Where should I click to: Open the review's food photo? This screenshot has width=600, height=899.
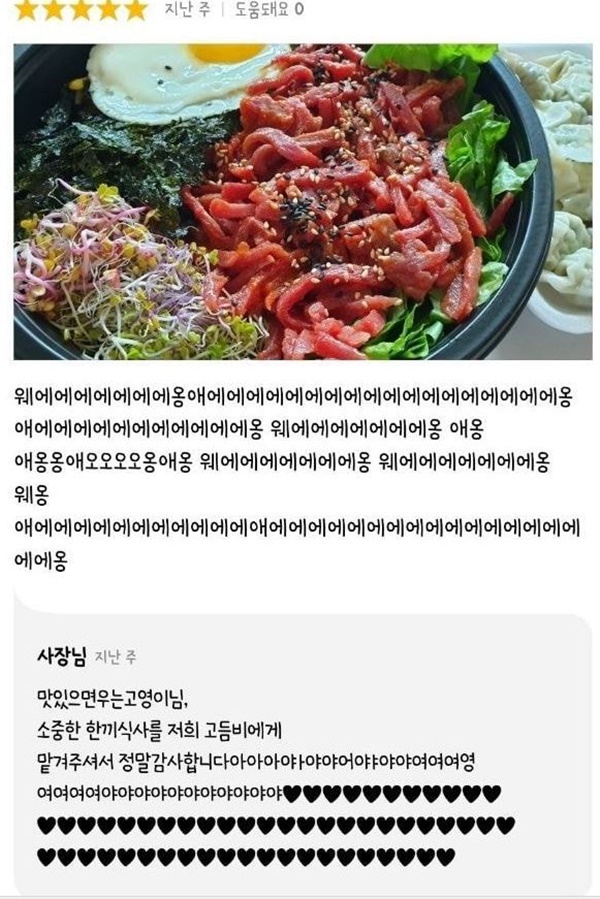(302, 200)
